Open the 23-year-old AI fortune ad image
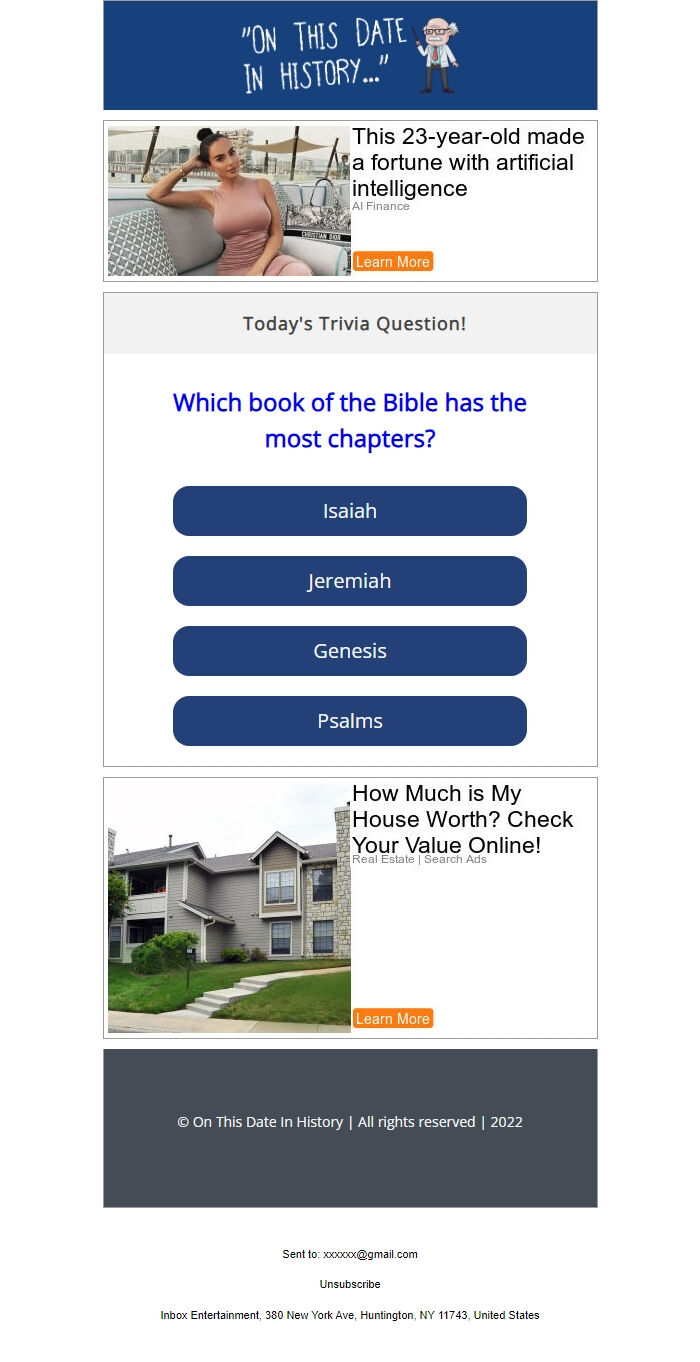700x1362 pixels. 229,201
